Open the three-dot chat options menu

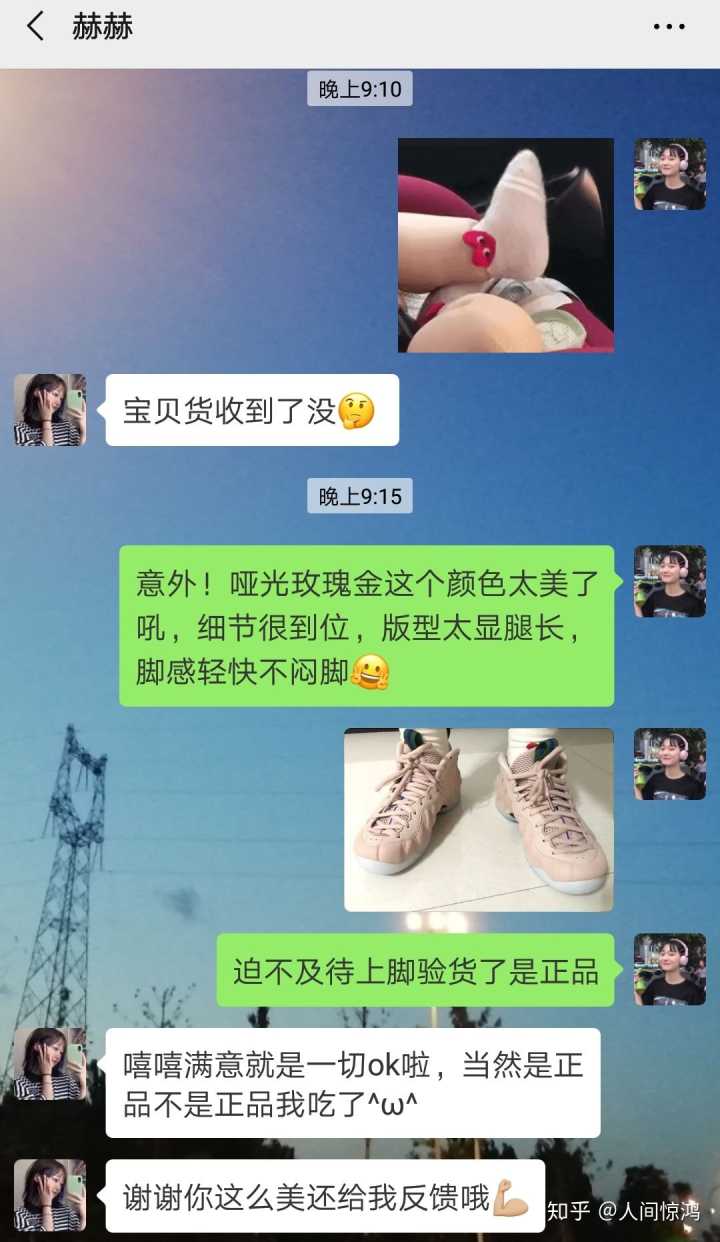(669, 27)
